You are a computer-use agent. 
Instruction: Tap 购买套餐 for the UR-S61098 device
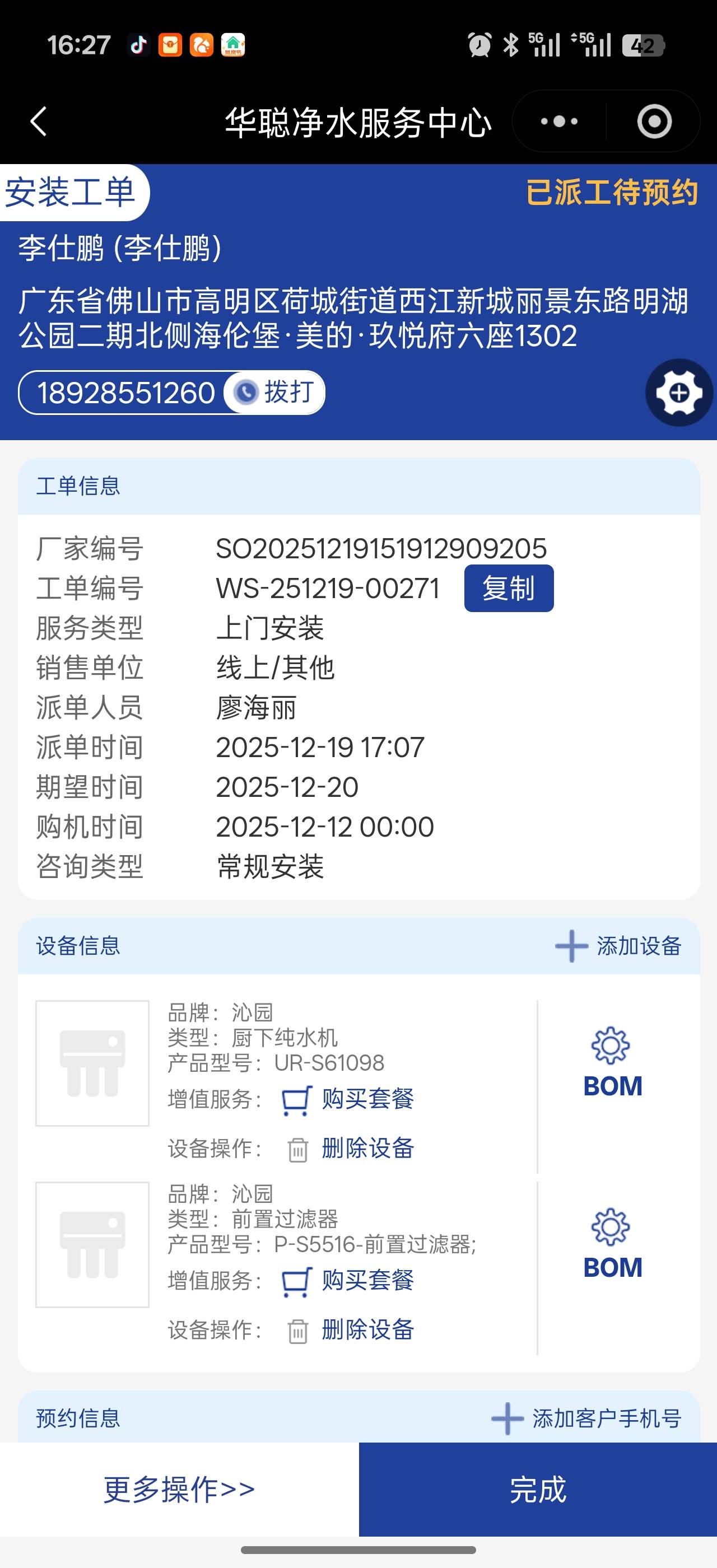click(348, 1099)
